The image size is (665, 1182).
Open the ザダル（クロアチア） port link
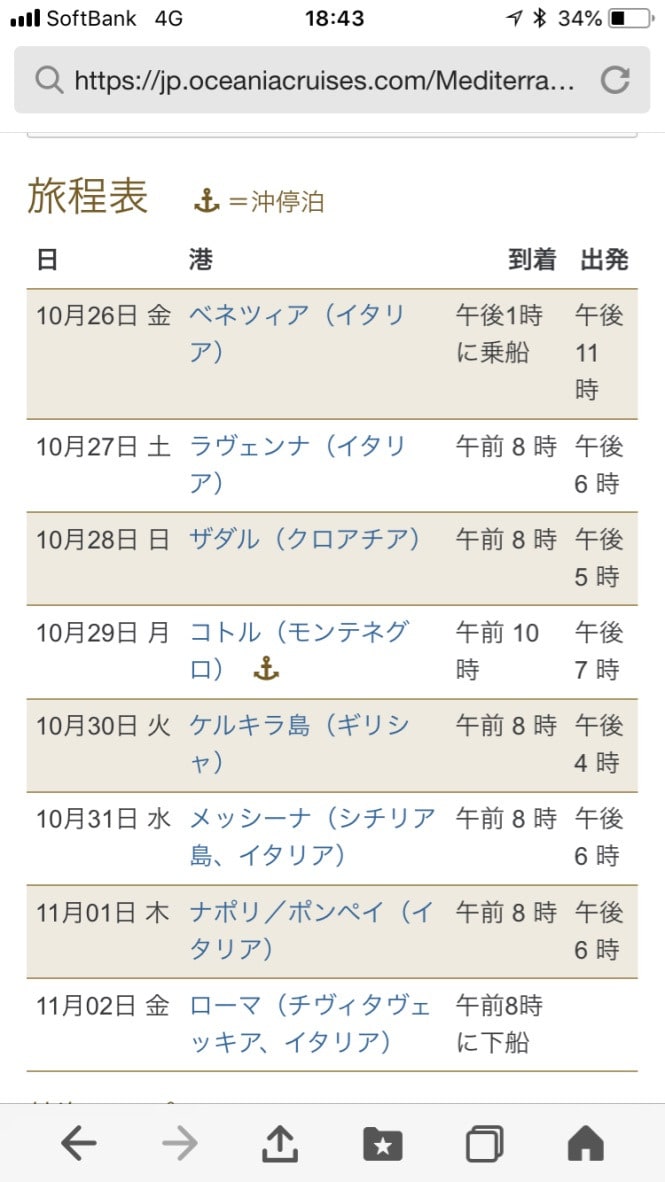click(x=305, y=540)
